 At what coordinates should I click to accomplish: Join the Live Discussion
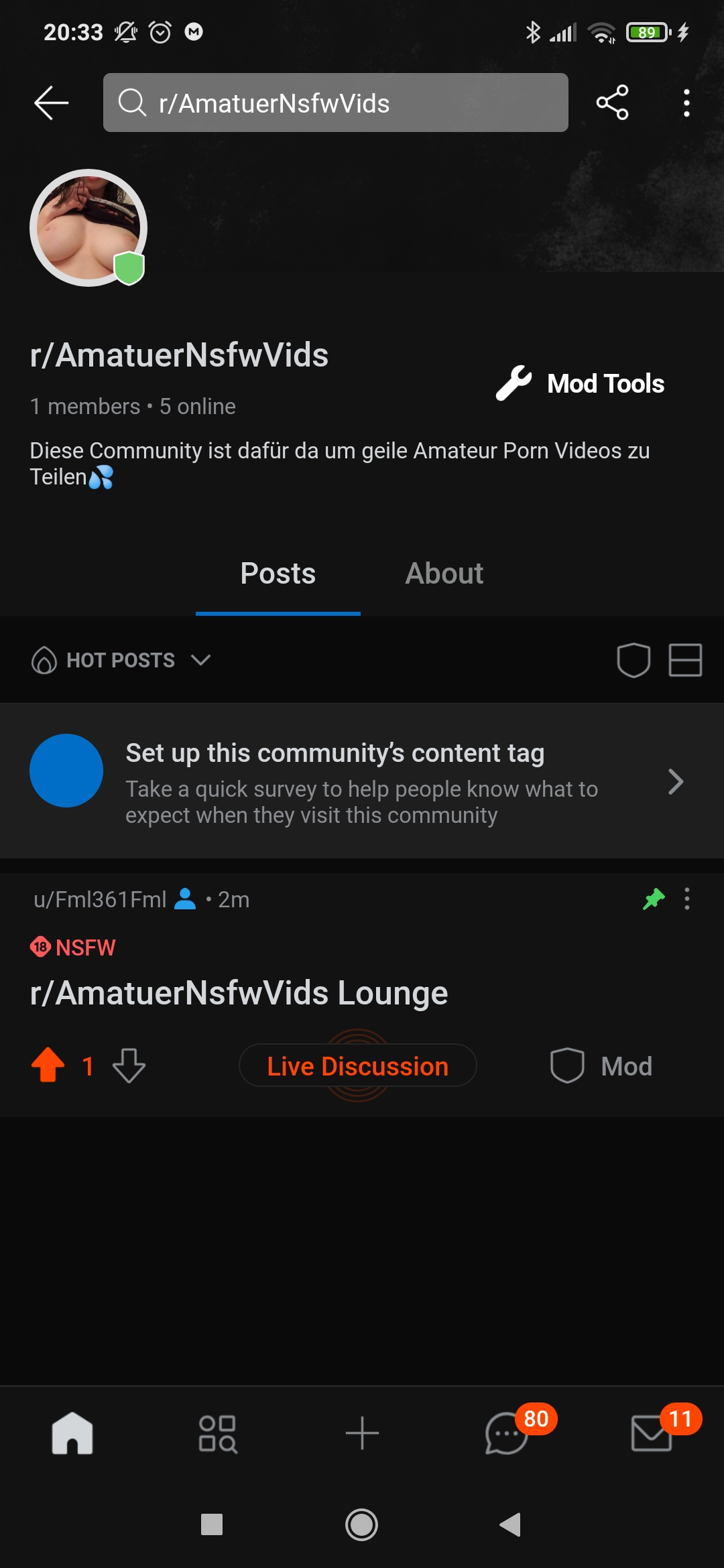click(x=357, y=1065)
